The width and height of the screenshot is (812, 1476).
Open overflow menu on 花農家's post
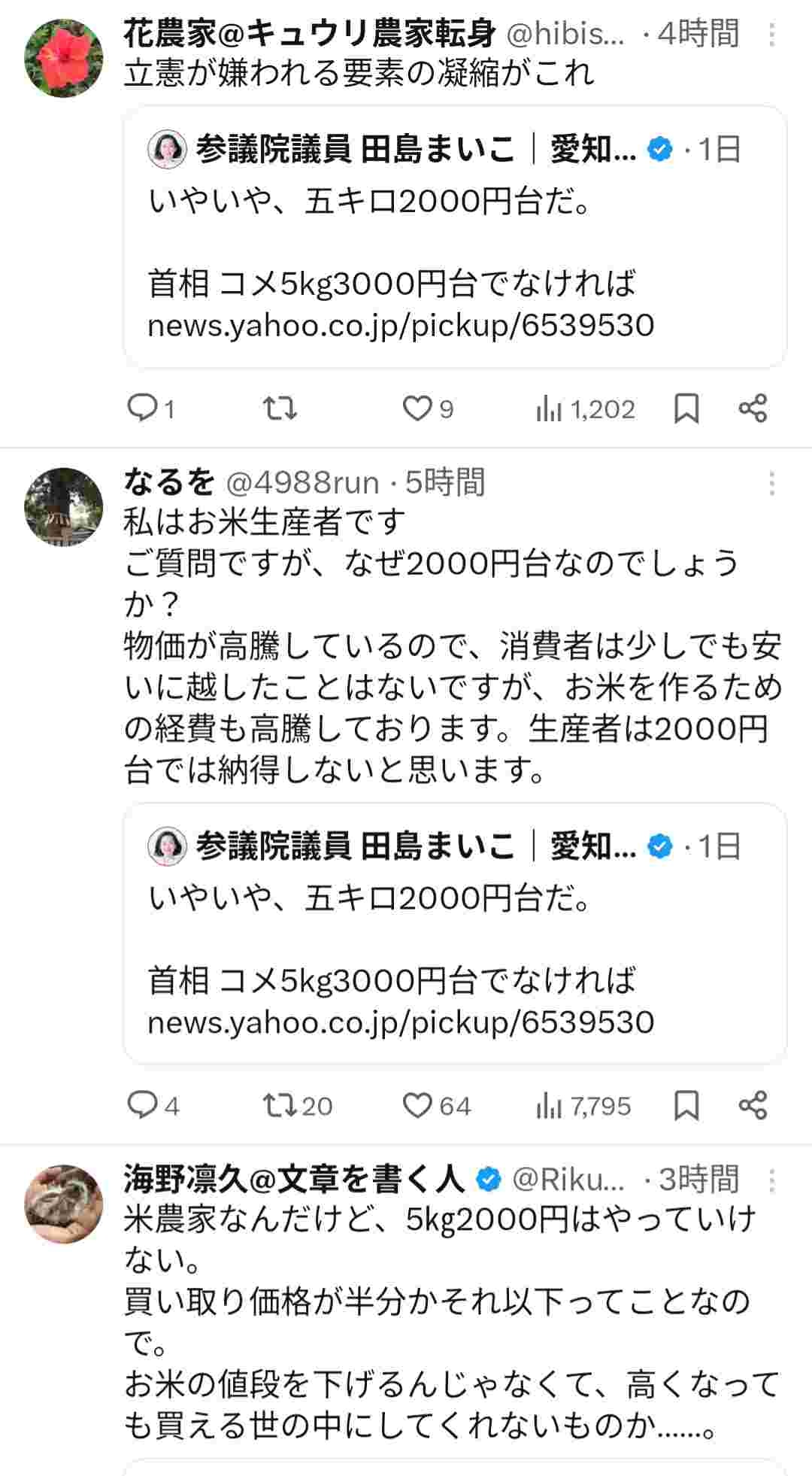[x=771, y=35]
